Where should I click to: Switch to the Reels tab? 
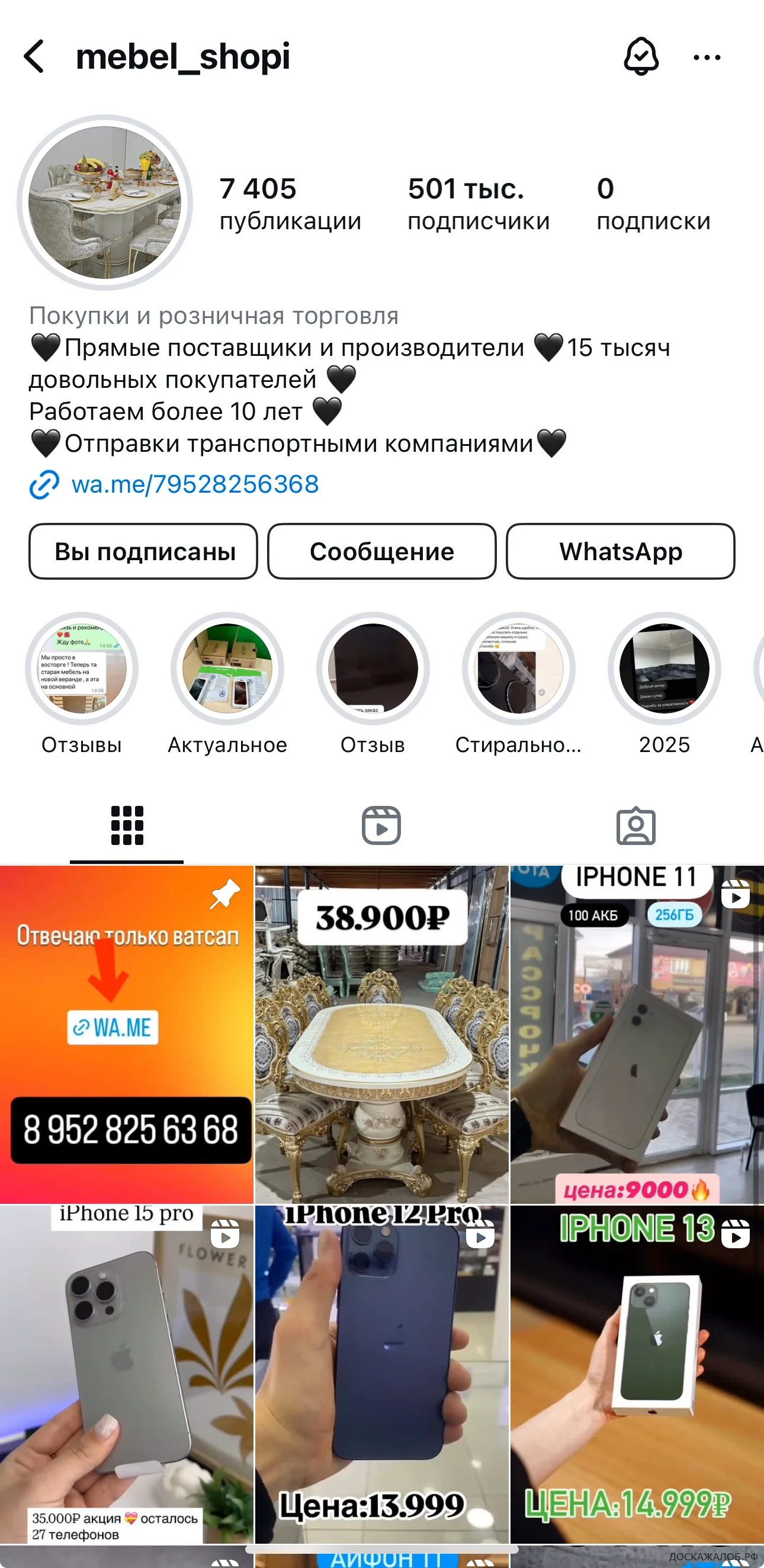pos(381,825)
